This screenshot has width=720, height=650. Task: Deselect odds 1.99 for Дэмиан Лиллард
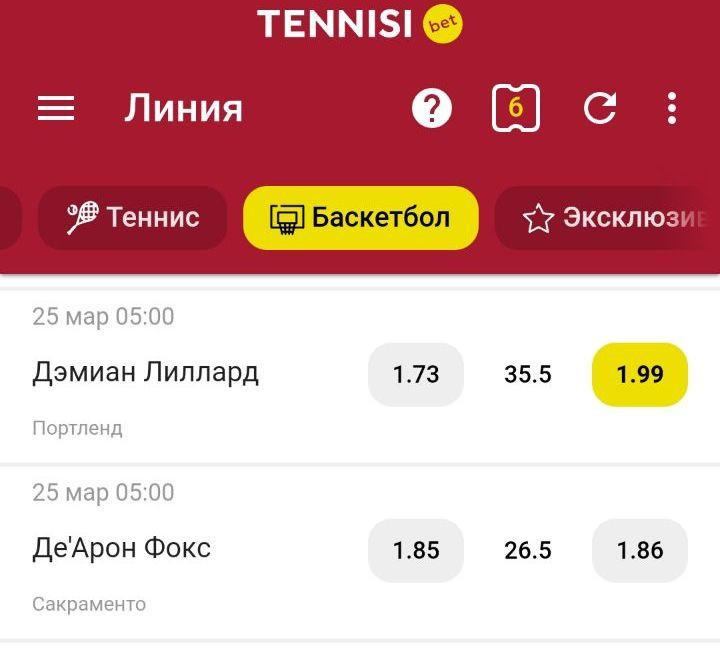click(x=640, y=375)
